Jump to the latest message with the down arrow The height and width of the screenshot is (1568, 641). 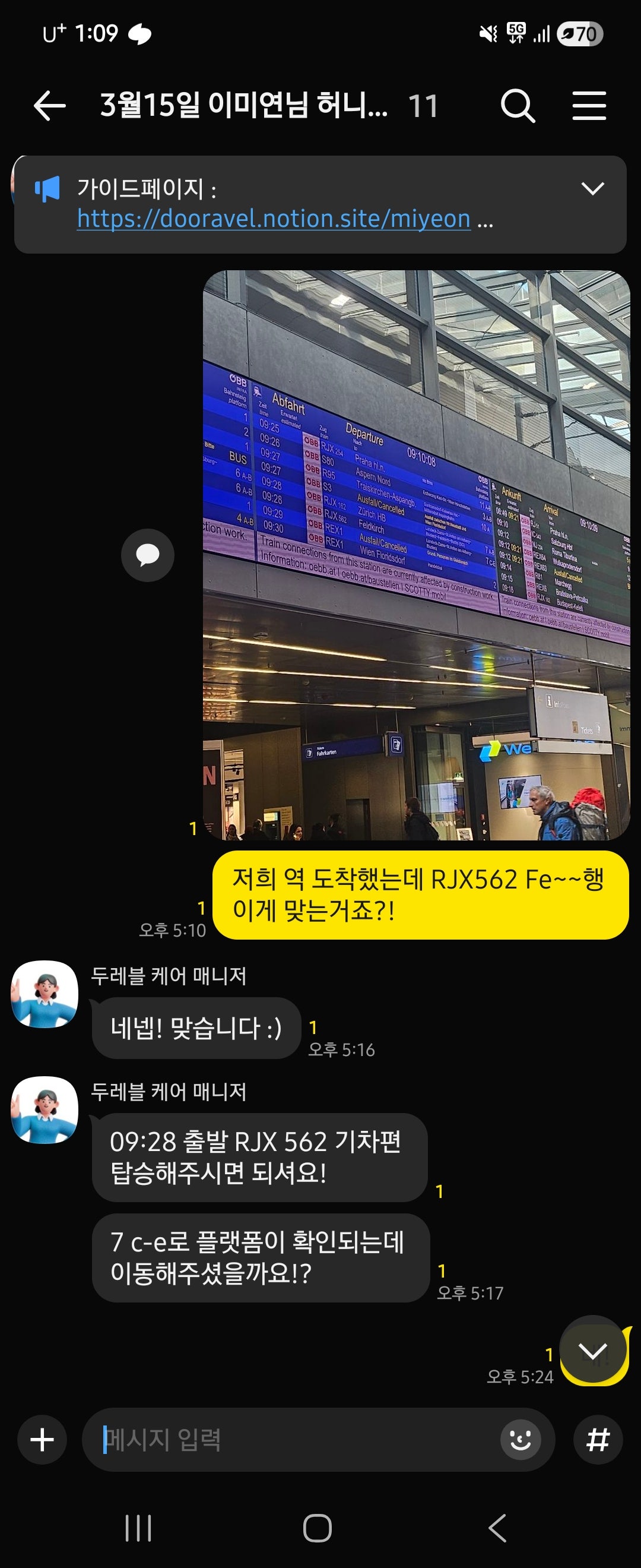click(593, 1351)
